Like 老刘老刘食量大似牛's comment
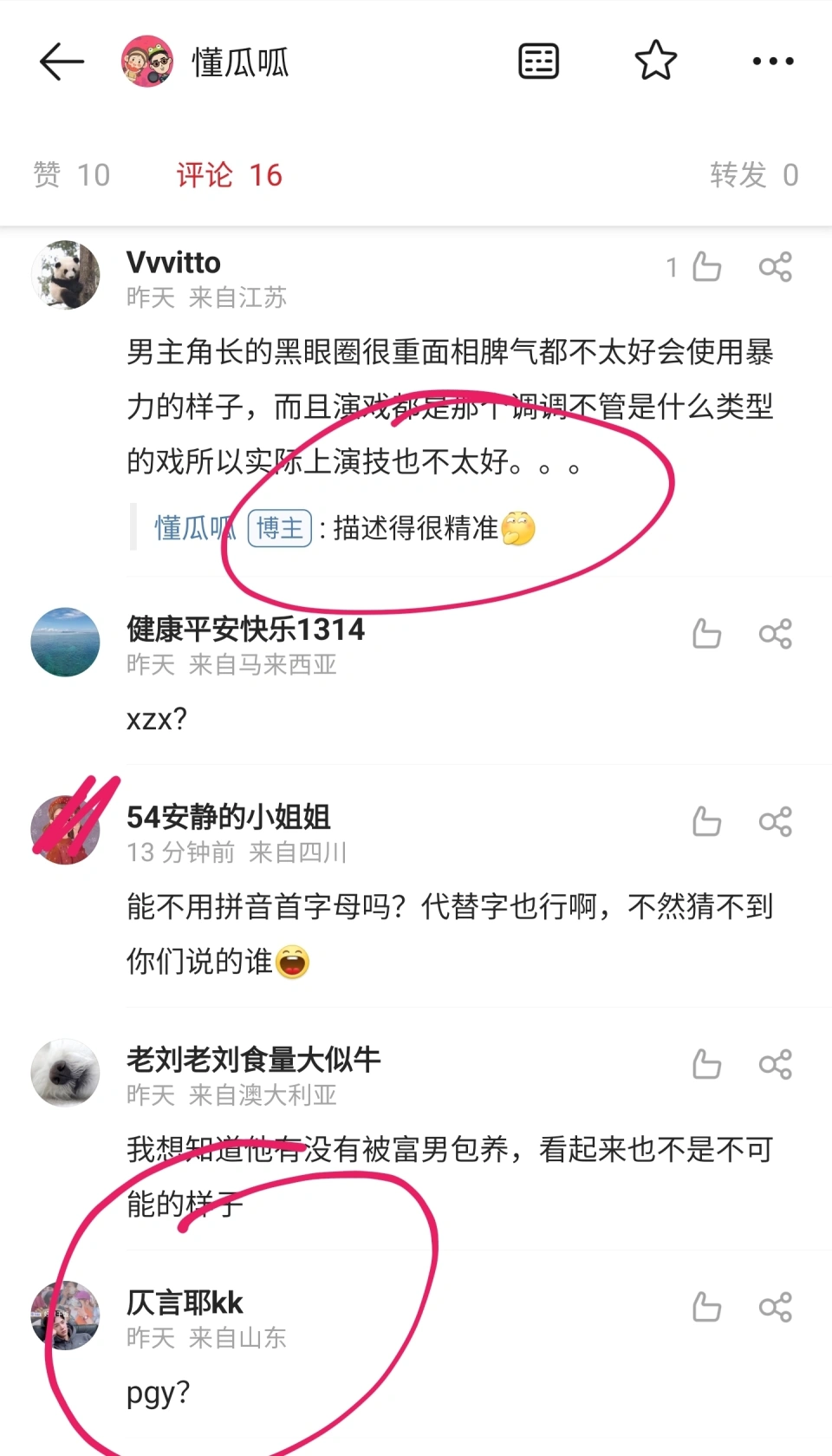832x1456 pixels. coord(705,1064)
